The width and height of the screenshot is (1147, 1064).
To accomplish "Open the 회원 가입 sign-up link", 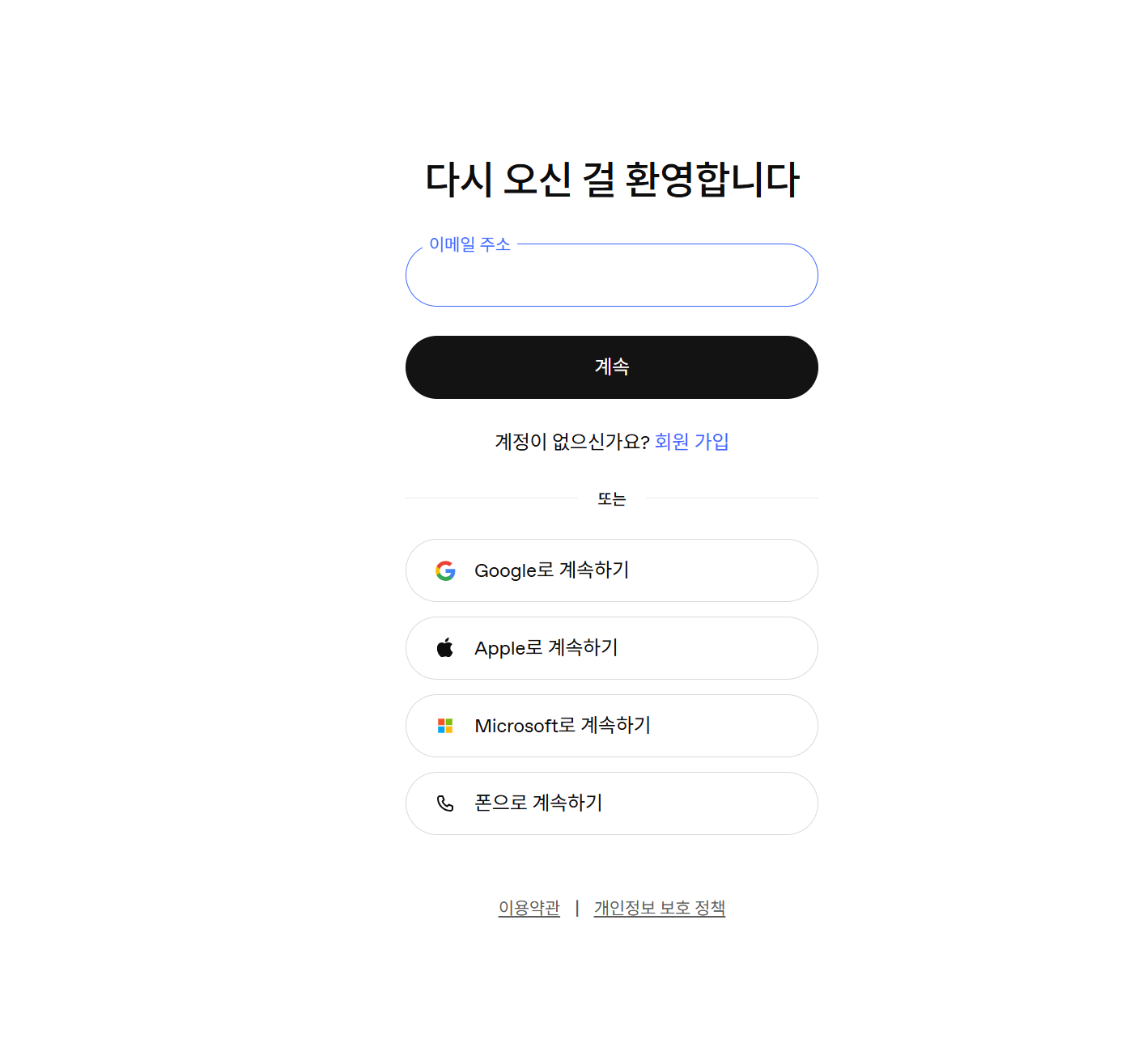I will [x=691, y=442].
